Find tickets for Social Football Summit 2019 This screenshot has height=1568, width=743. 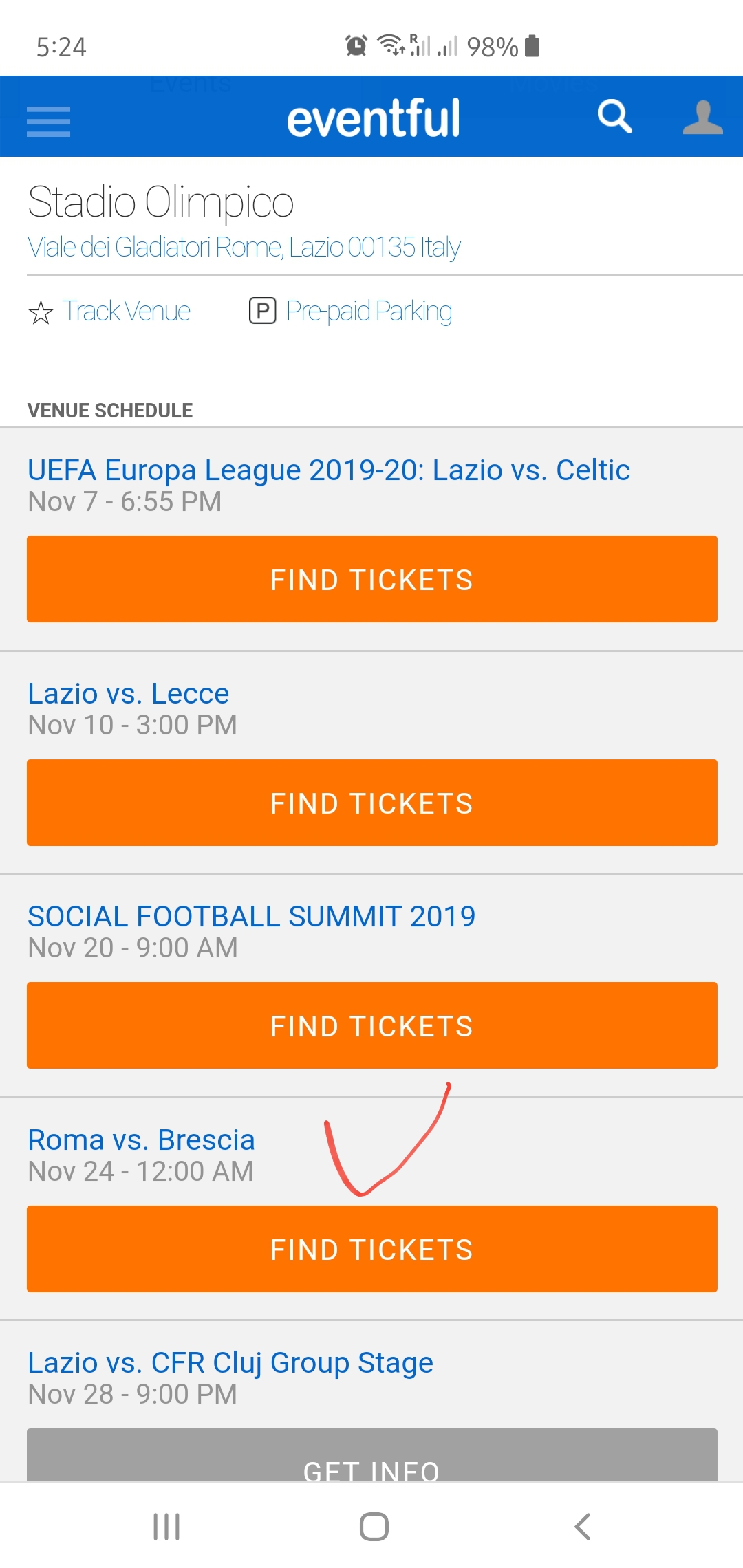tap(372, 1025)
